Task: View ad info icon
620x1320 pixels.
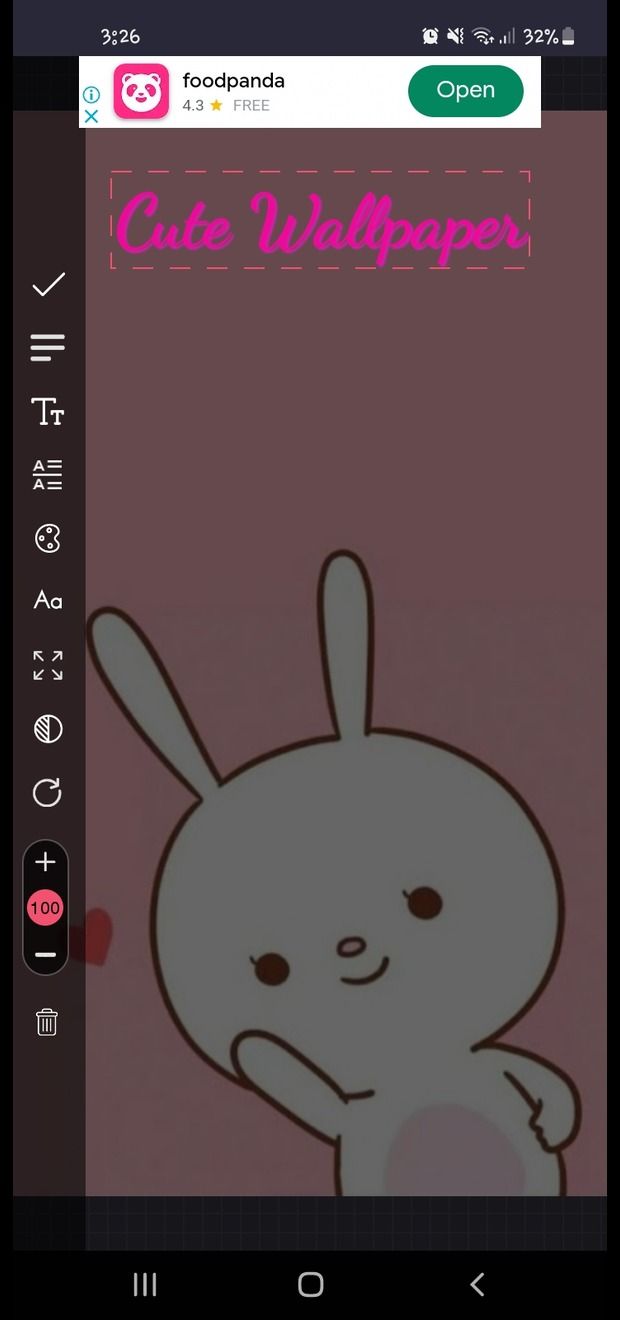Action: tap(91, 95)
